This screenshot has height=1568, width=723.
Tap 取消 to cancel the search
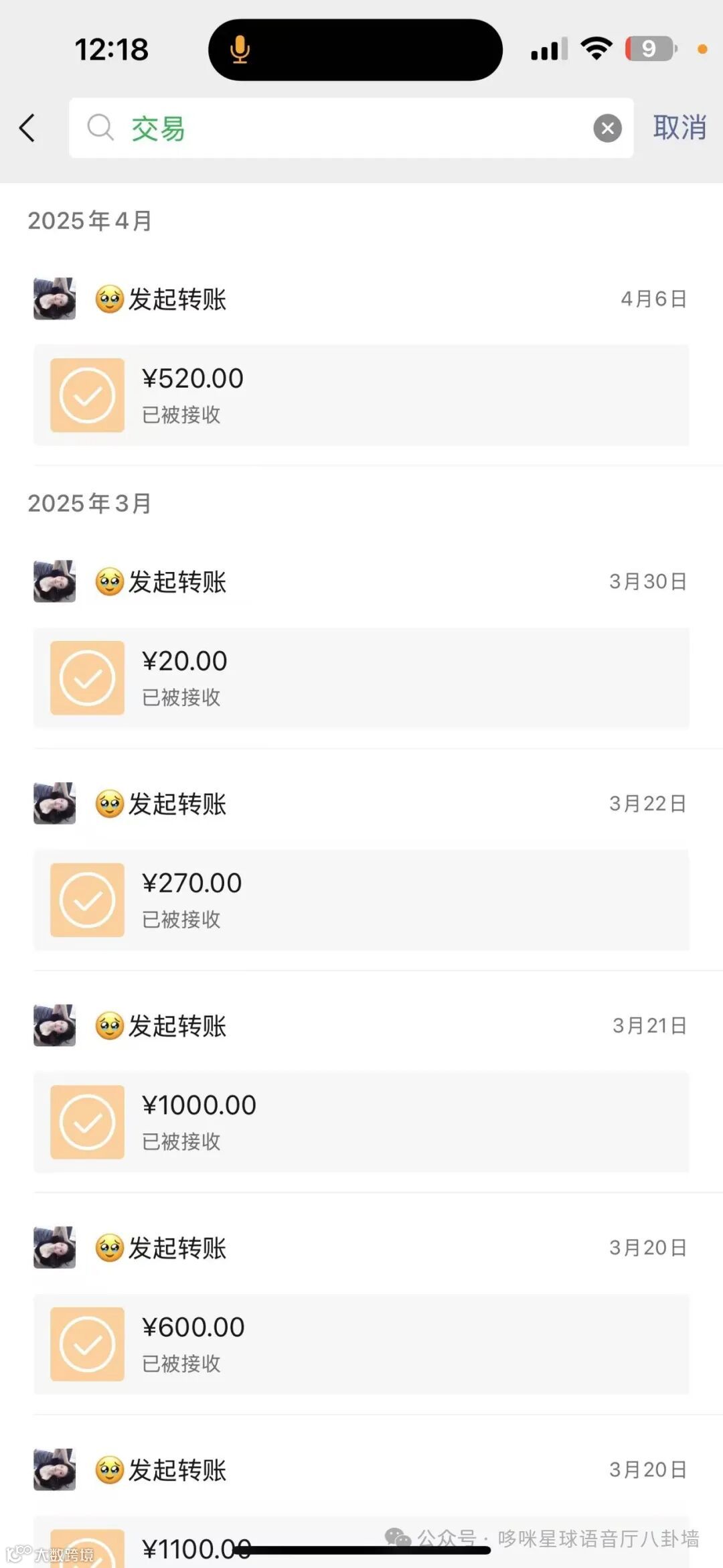[x=679, y=128]
